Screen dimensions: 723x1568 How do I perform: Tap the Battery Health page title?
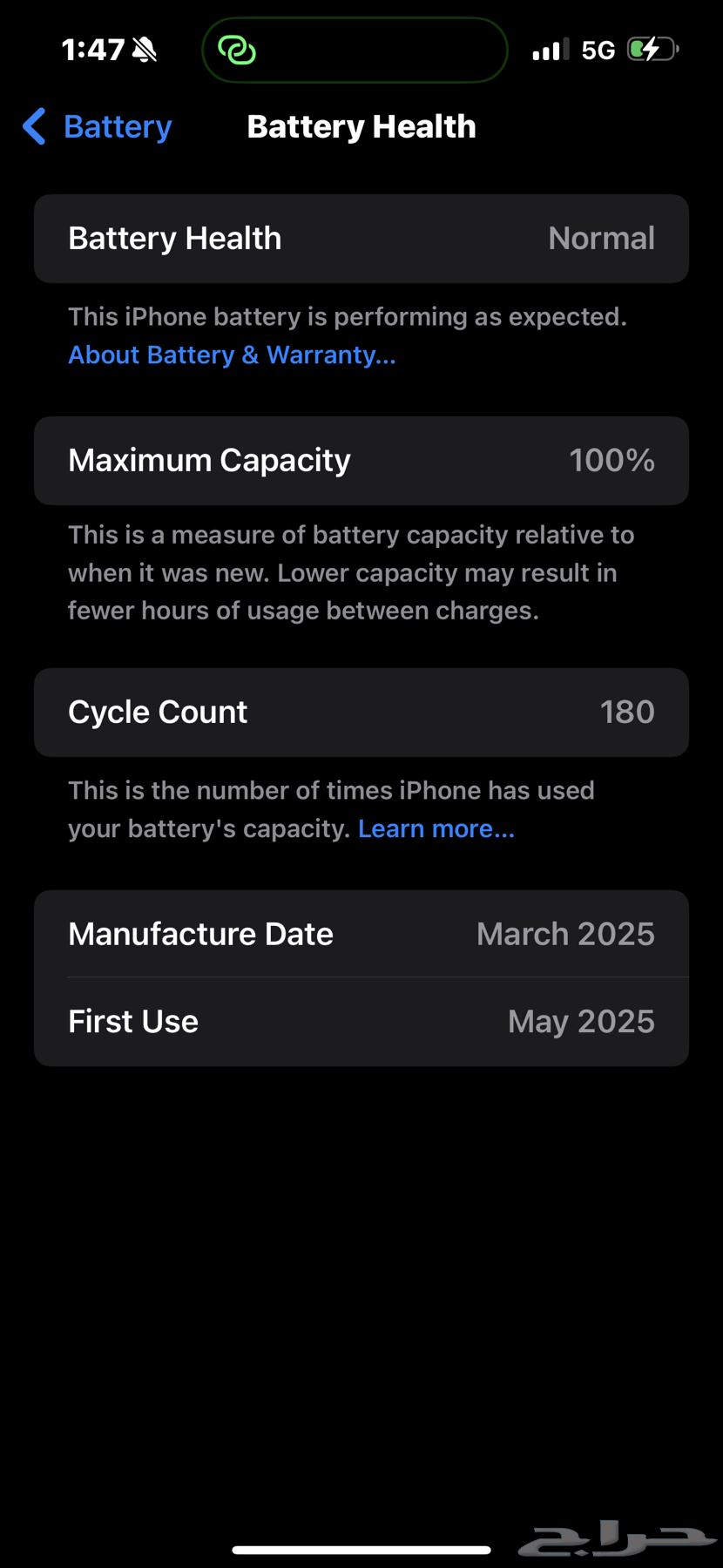(x=361, y=126)
